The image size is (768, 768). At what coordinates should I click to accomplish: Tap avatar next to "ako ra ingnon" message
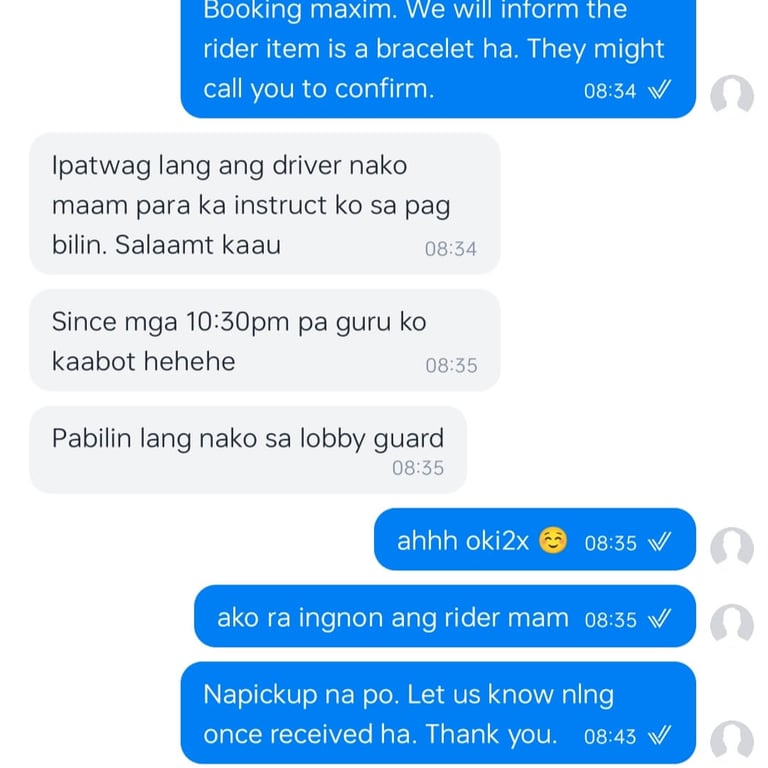click(731, 623)
